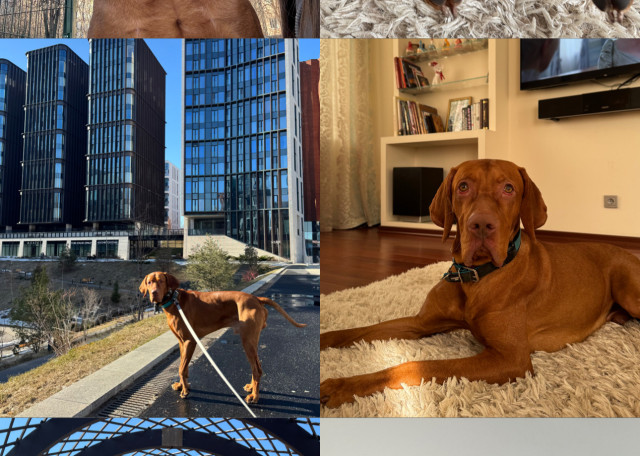Viewport: 640px width, 456px height.
Task: Open photo of dog lying on shaggy rug indoors
Action: point(480,228)
